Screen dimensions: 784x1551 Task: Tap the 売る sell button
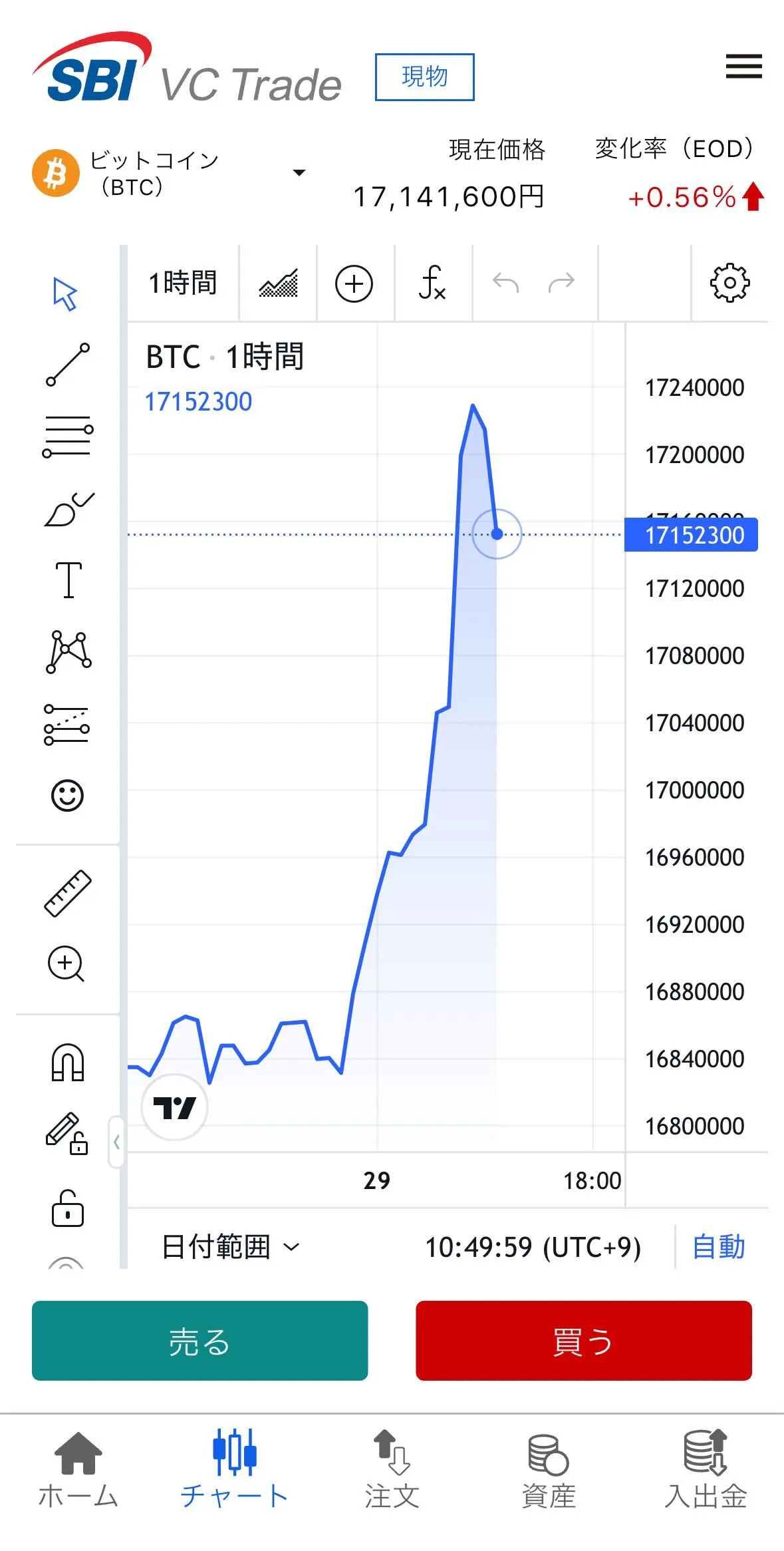(x=199, y=1341)
